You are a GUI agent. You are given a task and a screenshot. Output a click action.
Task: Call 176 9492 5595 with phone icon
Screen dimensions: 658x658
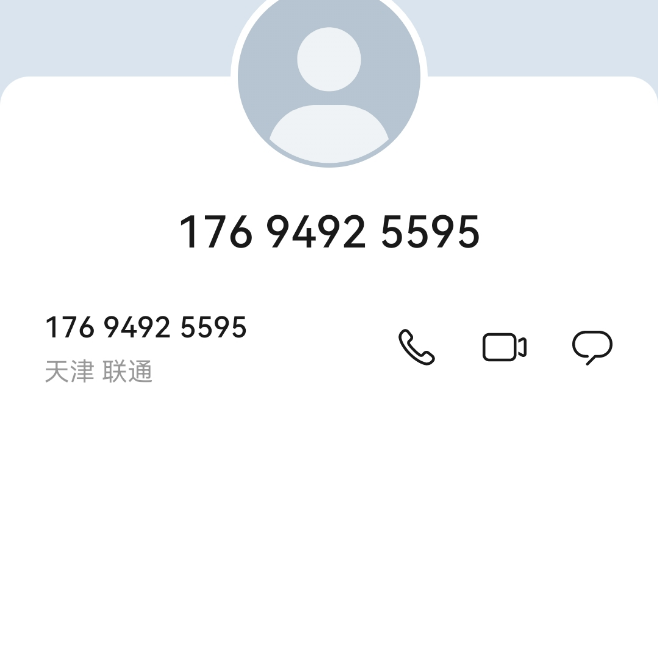(416, 347)
